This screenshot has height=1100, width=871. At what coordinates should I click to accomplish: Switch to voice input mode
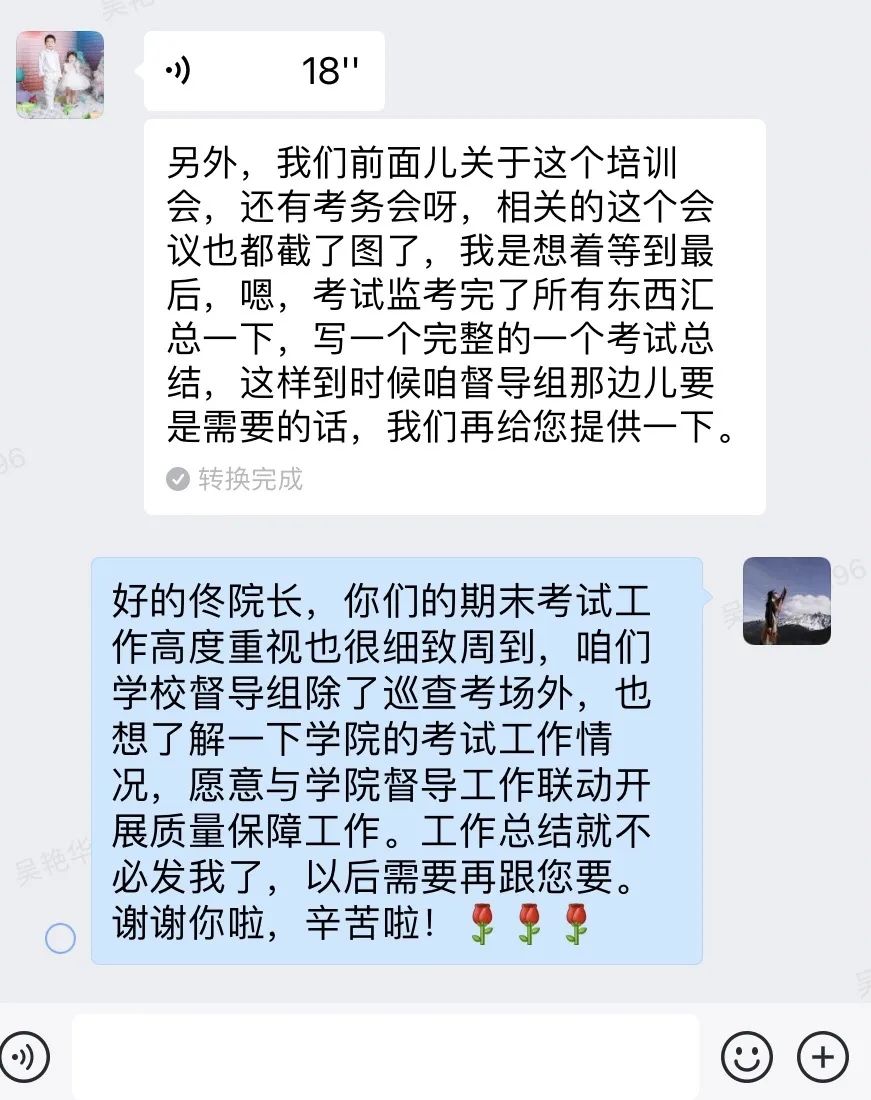point(24,1056)
